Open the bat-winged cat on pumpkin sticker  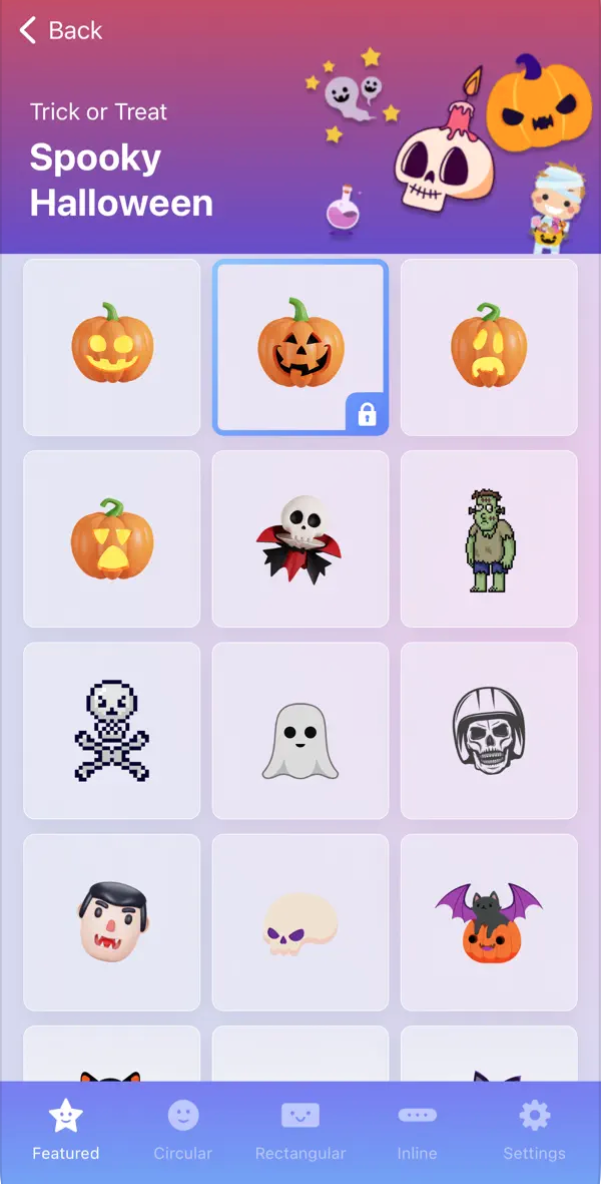click(x=489, y=922)
